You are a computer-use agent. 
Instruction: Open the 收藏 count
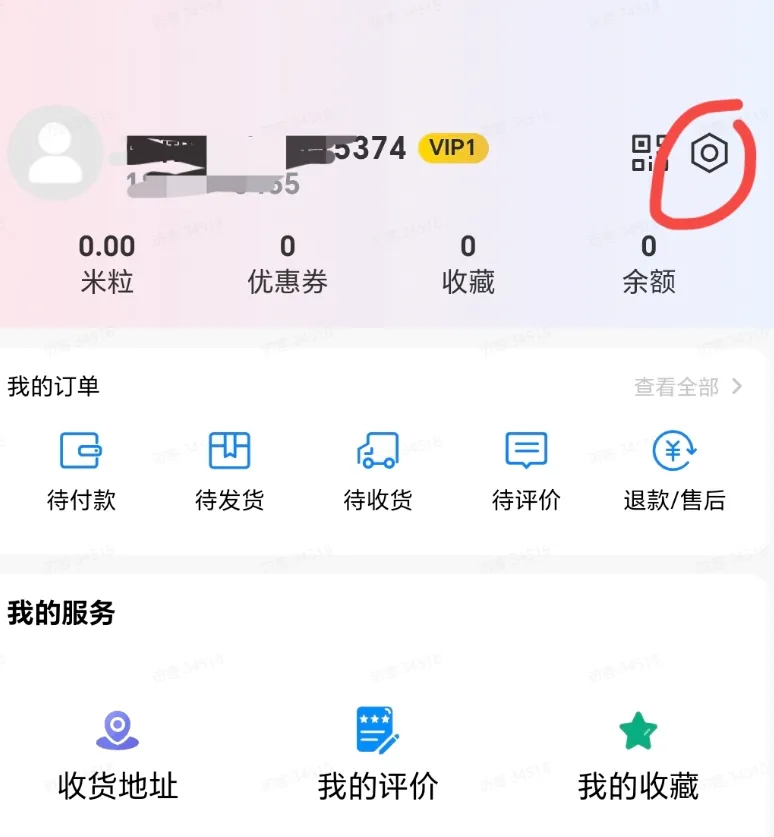click(x=468, y=264)
